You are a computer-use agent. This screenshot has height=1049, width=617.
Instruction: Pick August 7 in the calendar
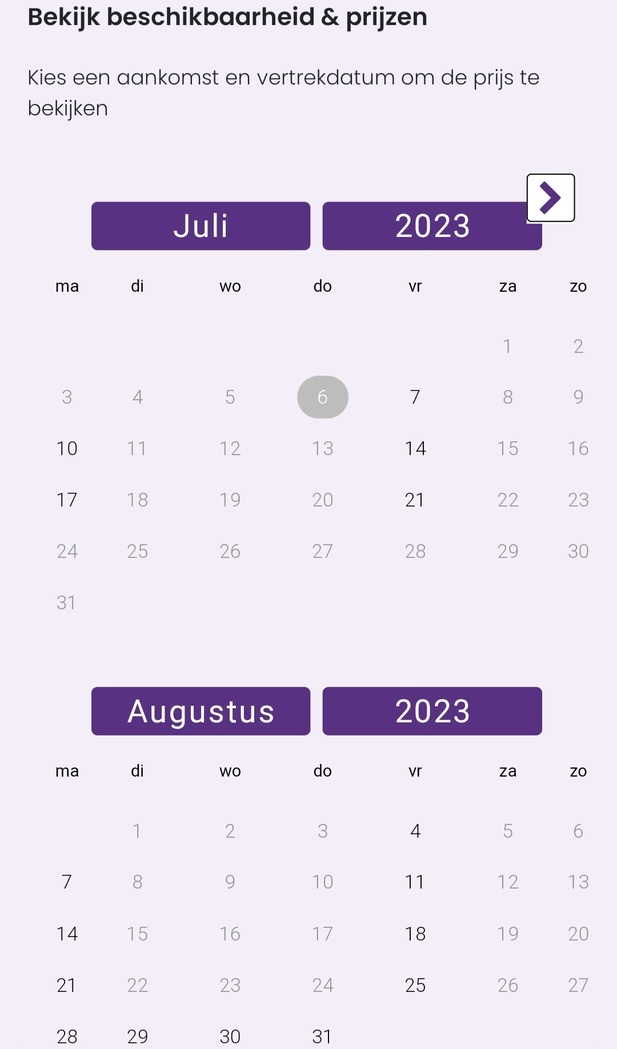point(67,882)
